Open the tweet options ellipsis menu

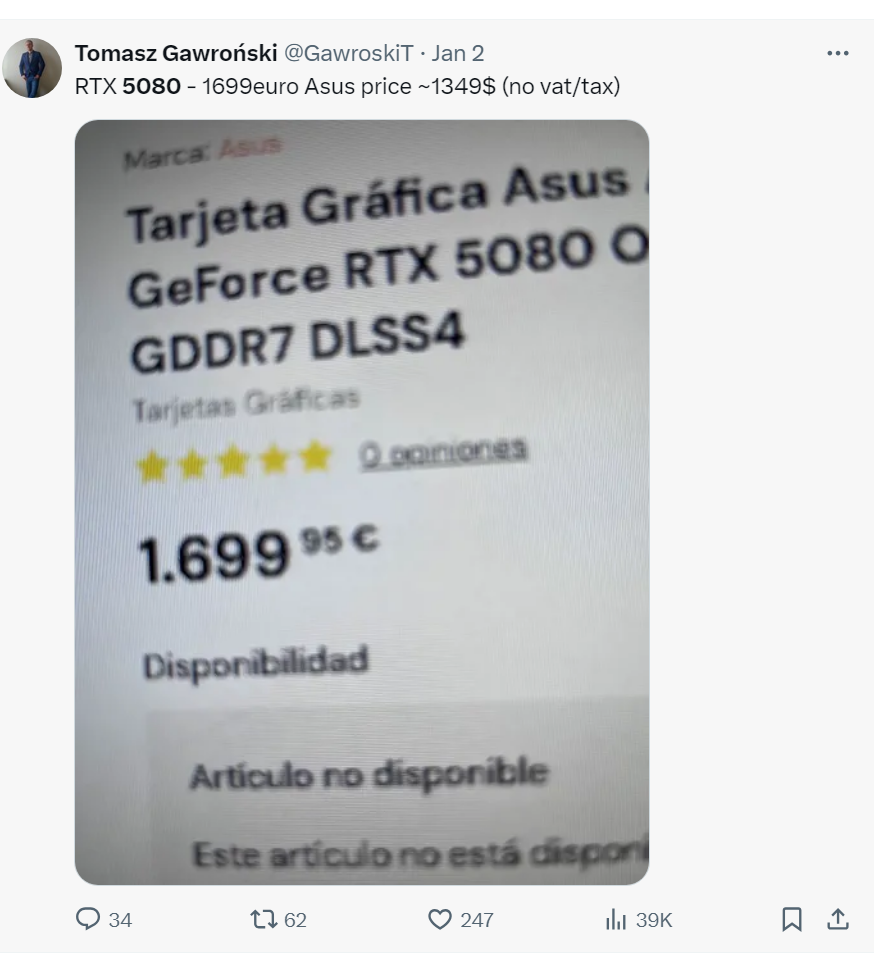836,52
